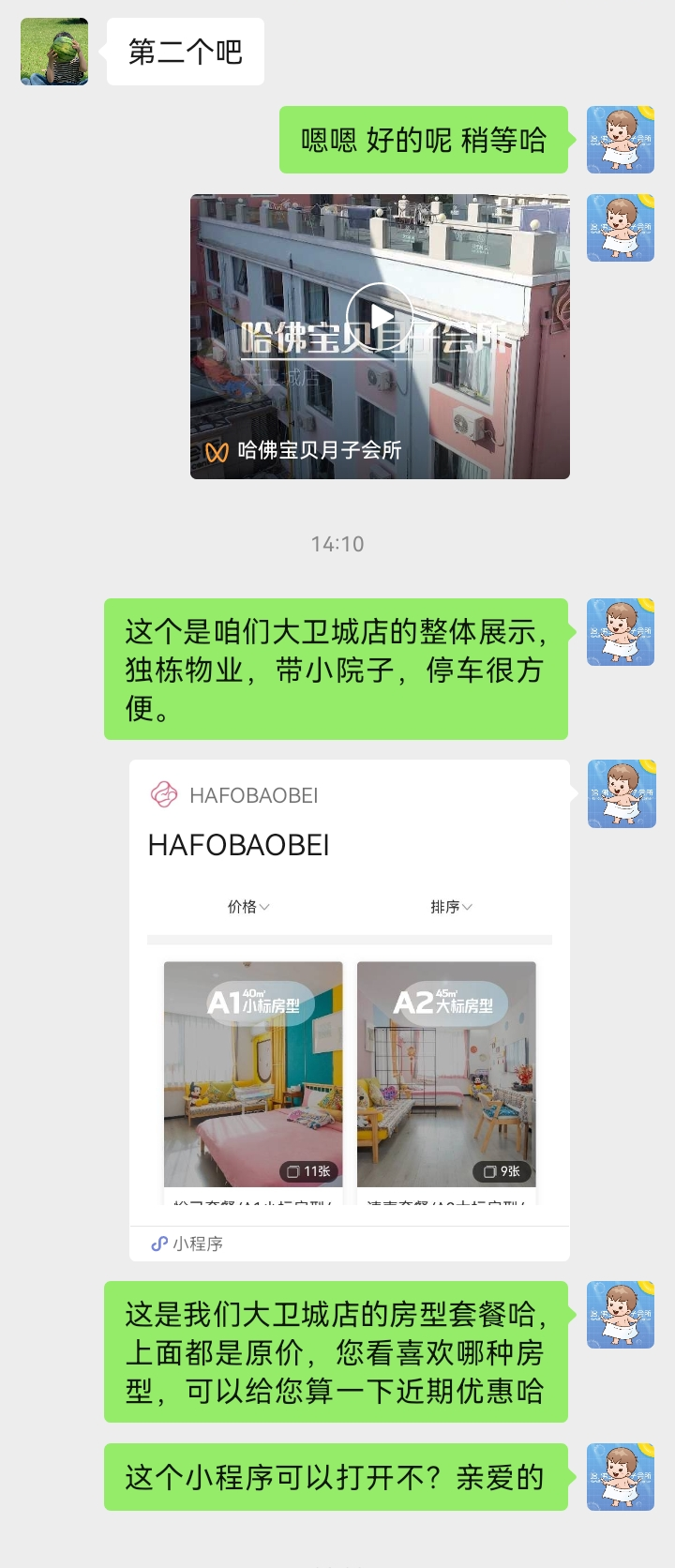Open the avatar beside 这个小程序可以打开不？亲爱的
The height and width of the screenshot is (1568, 675).
(620, 1477)
